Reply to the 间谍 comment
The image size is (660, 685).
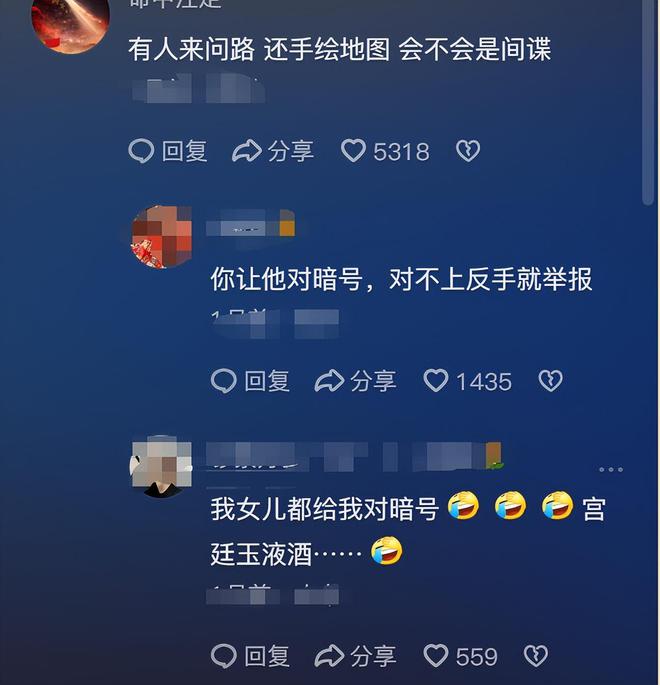pyautogui.click(x=168, y=151)
